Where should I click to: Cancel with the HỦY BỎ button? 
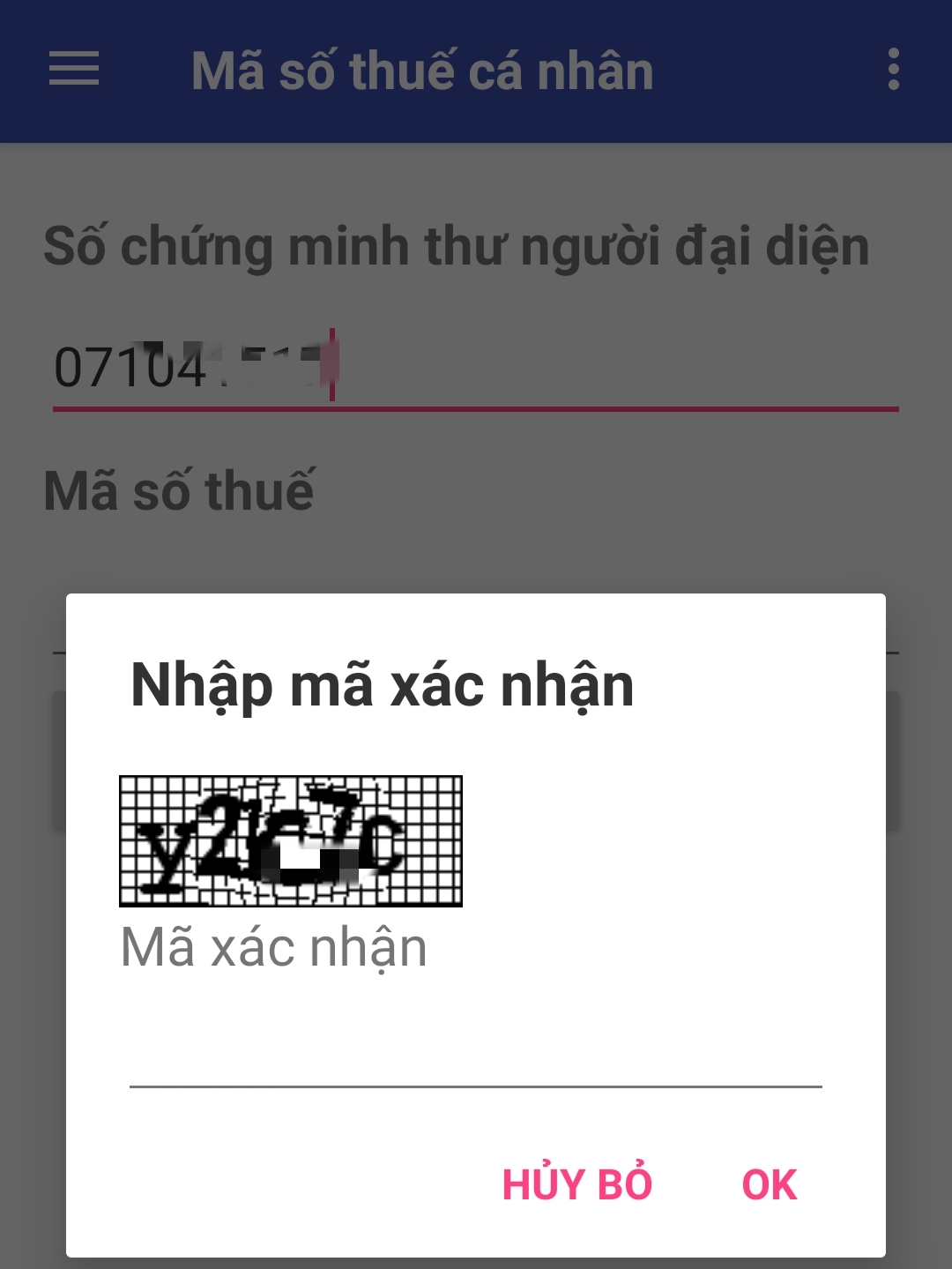click(x=576, y=1184)
